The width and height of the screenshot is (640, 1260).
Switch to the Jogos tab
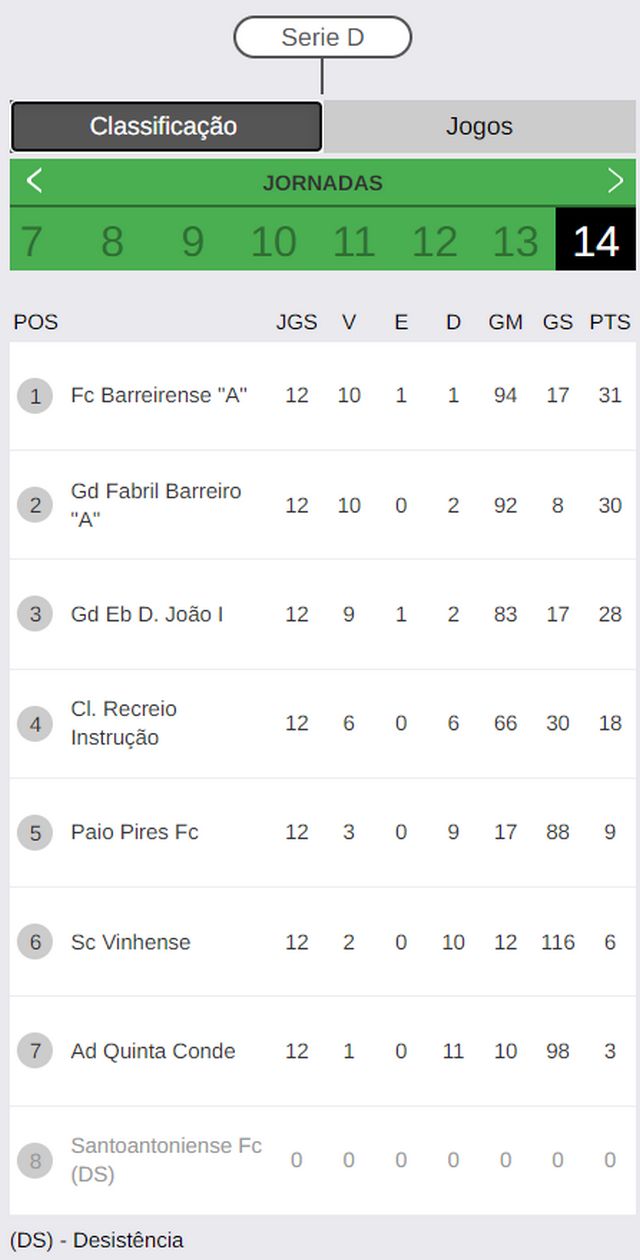(x=479, y=126)
